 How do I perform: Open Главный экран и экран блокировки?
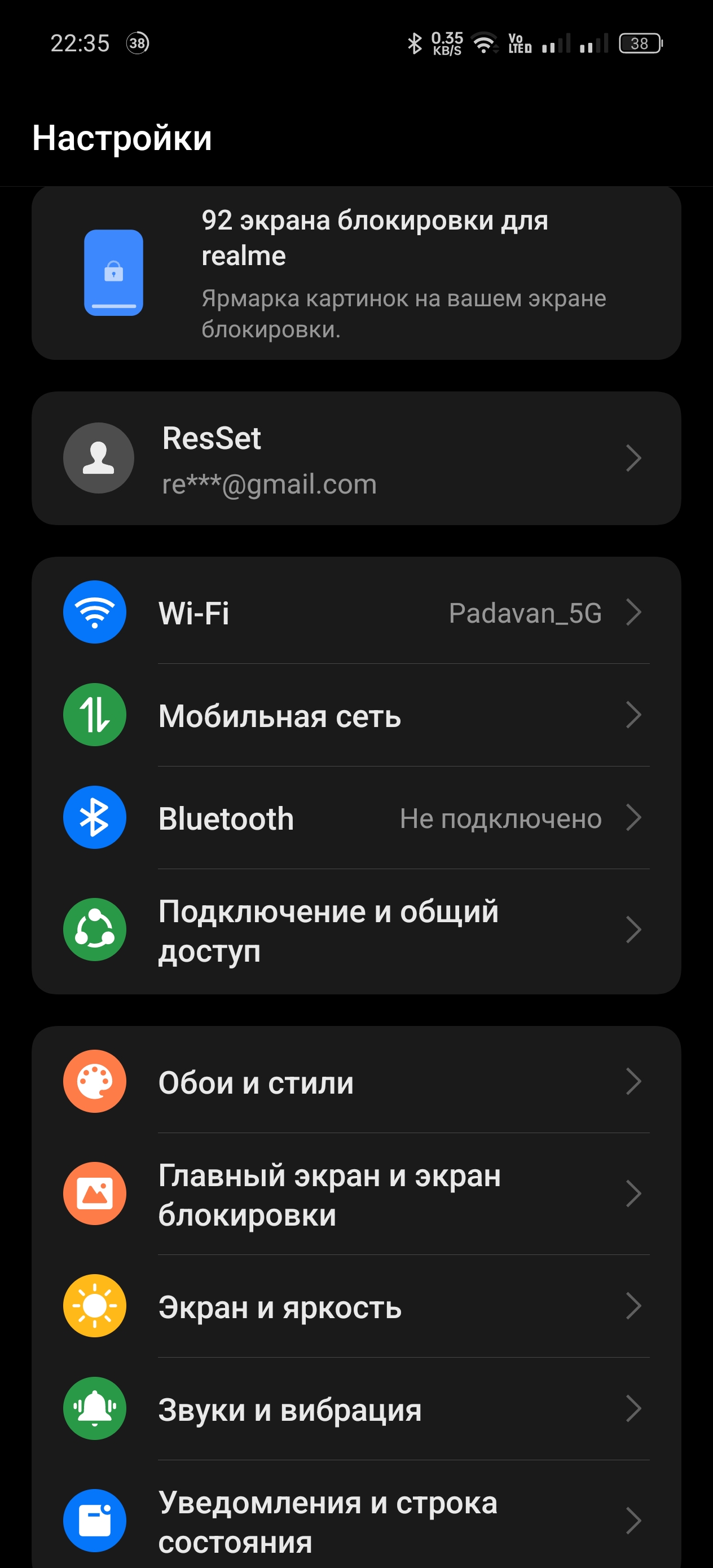tap(356, 1193)
